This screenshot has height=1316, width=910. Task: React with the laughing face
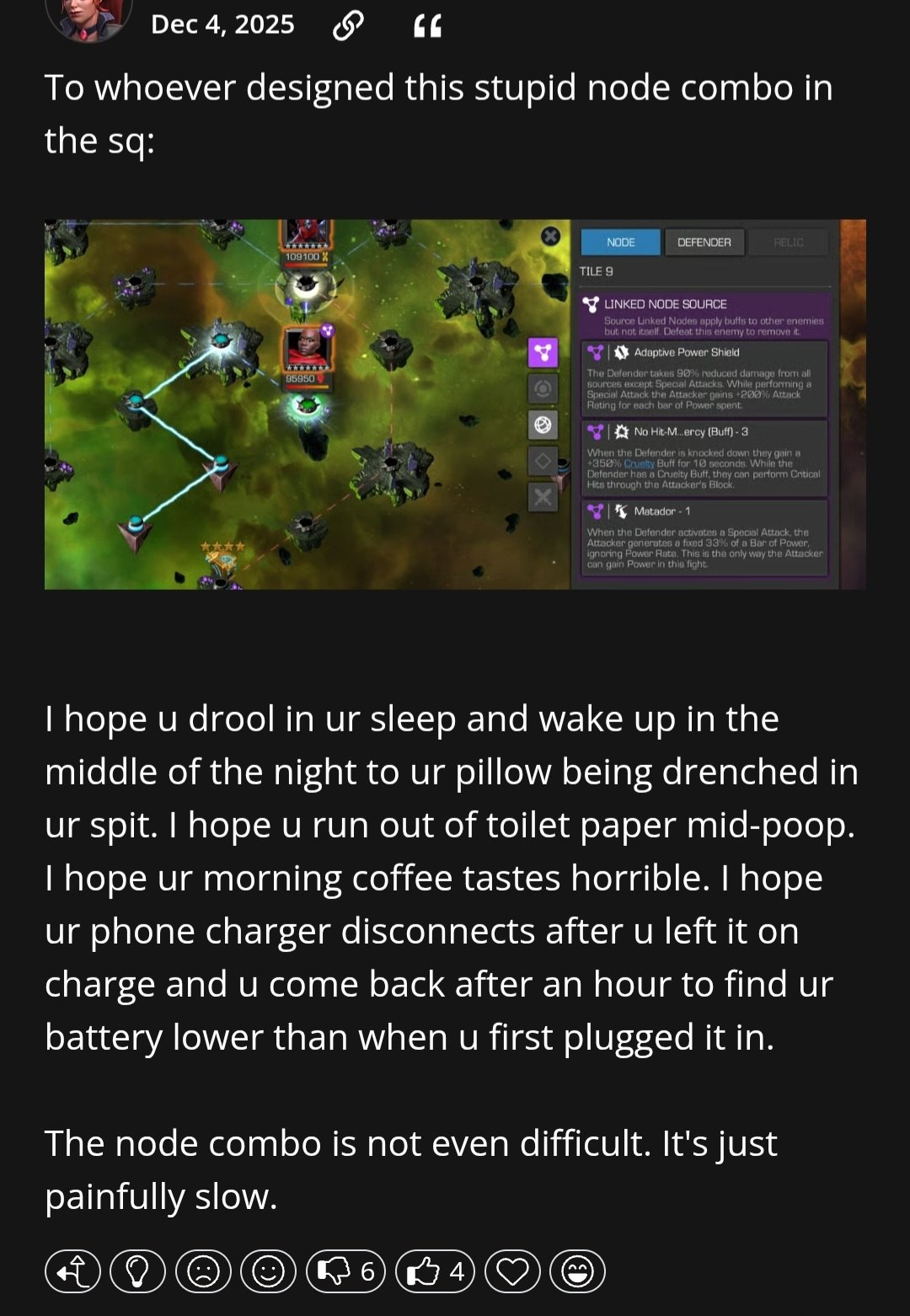point(577,1271)
